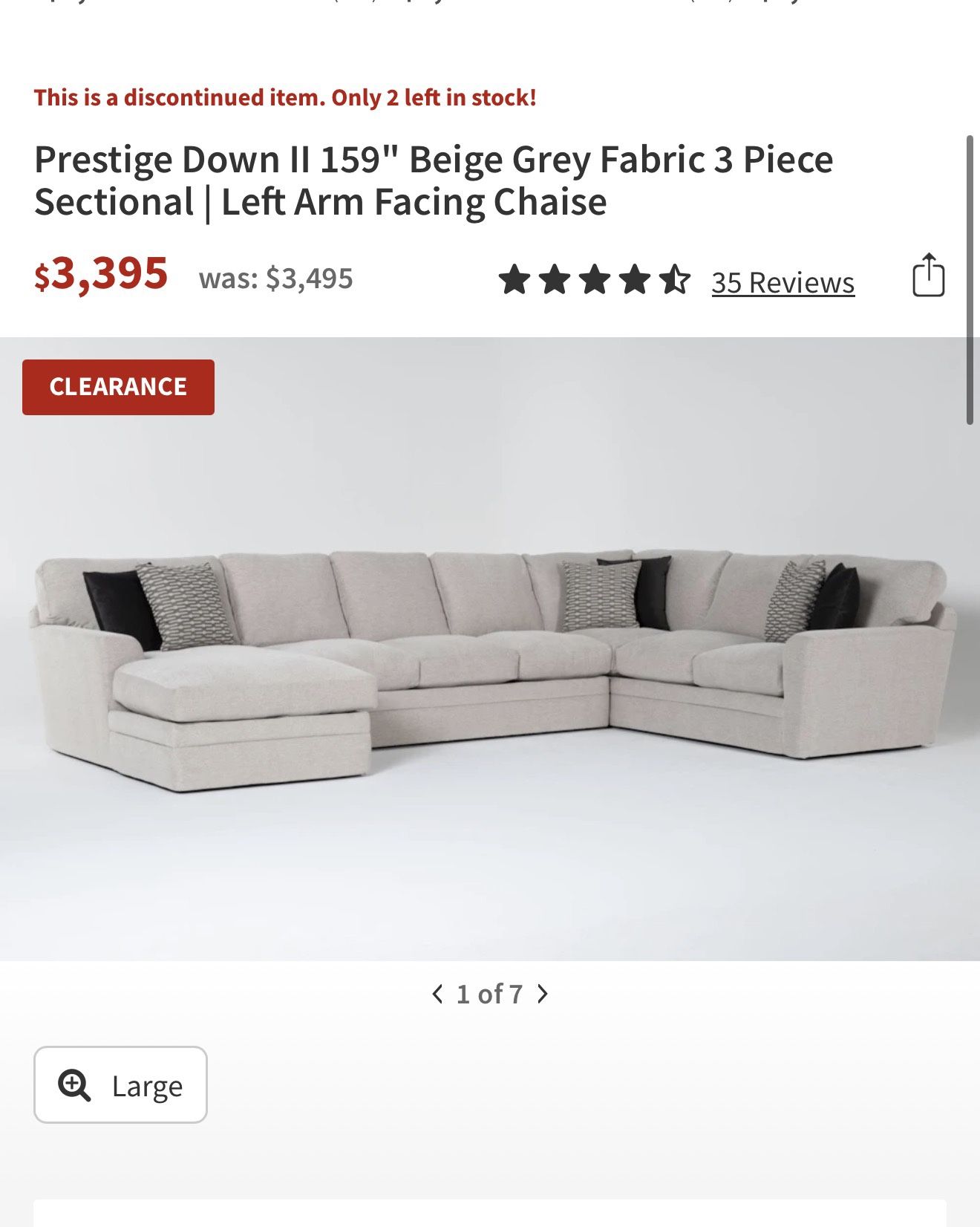Click the discontinued item stock notice
Viewport: 980px width, 1227px height.
287,97
